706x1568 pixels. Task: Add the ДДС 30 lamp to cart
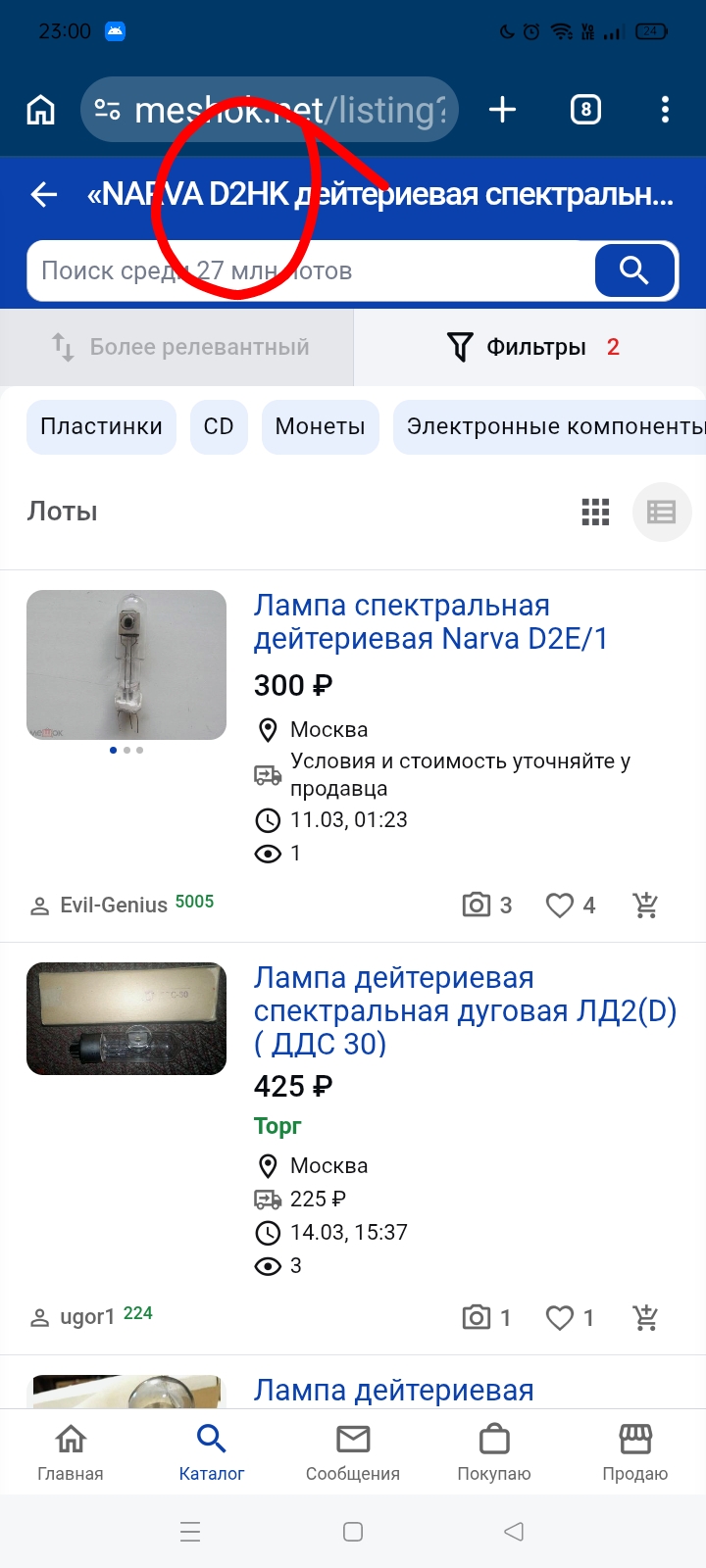click(645, 1318)
